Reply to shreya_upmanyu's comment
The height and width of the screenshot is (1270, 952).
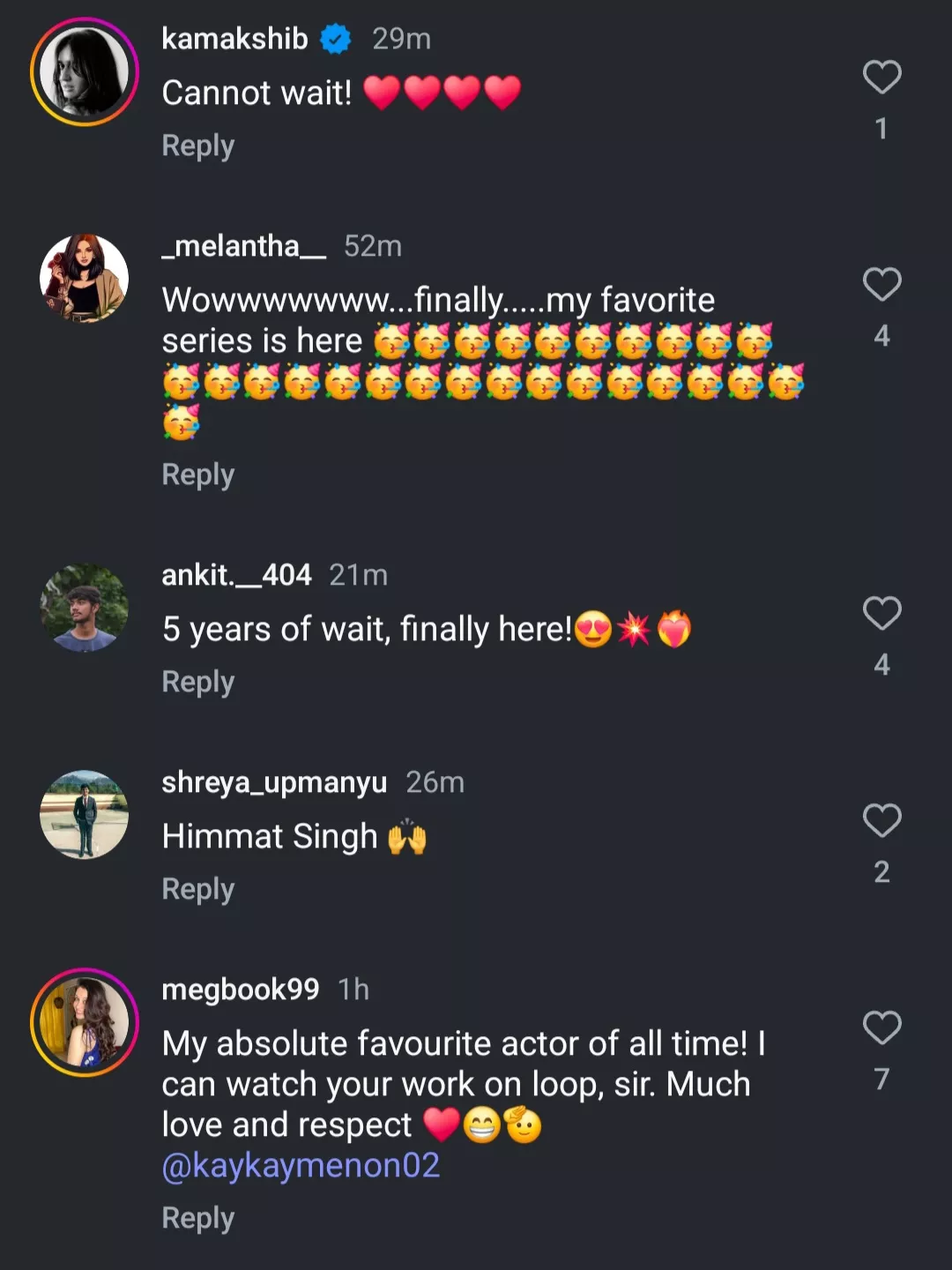(197, 889)
